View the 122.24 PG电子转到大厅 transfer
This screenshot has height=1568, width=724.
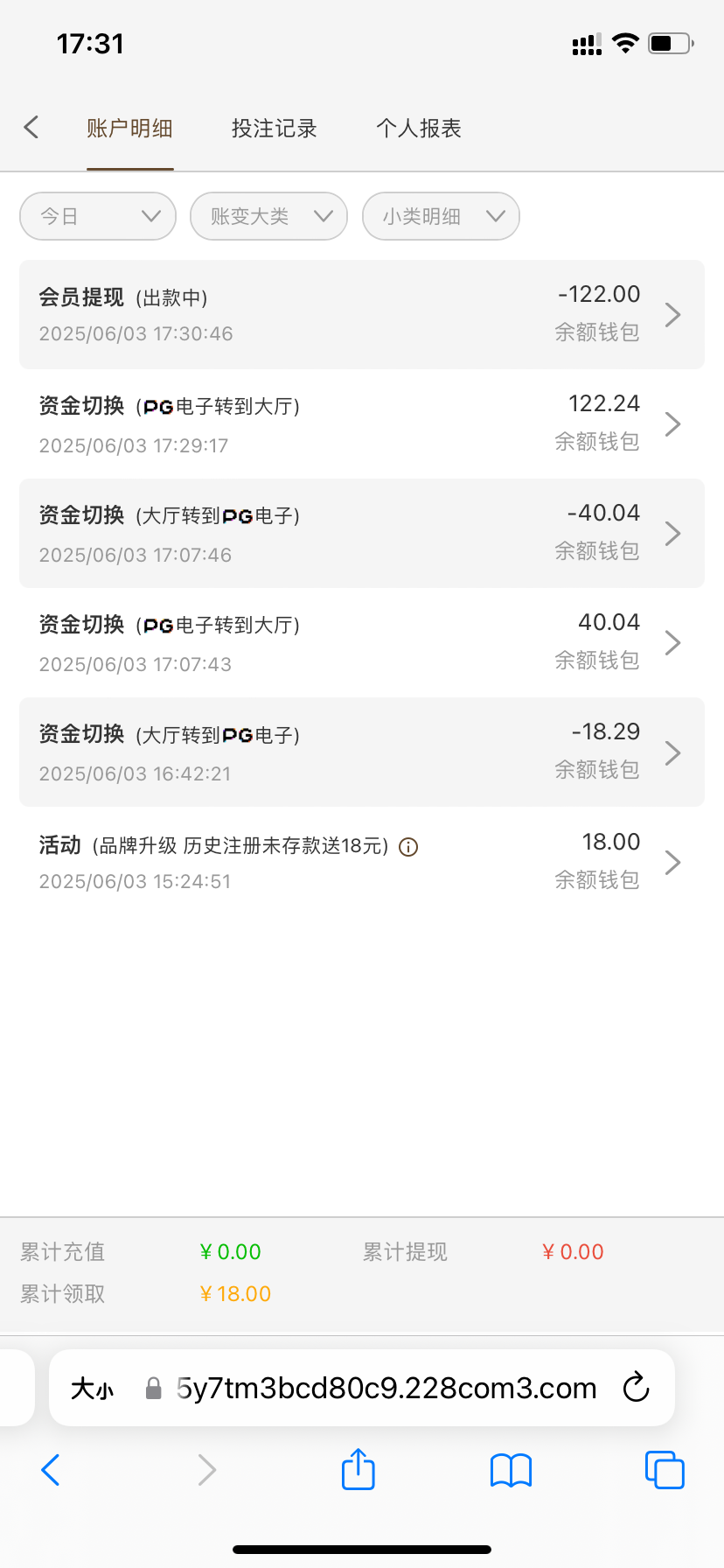point(362,424)
